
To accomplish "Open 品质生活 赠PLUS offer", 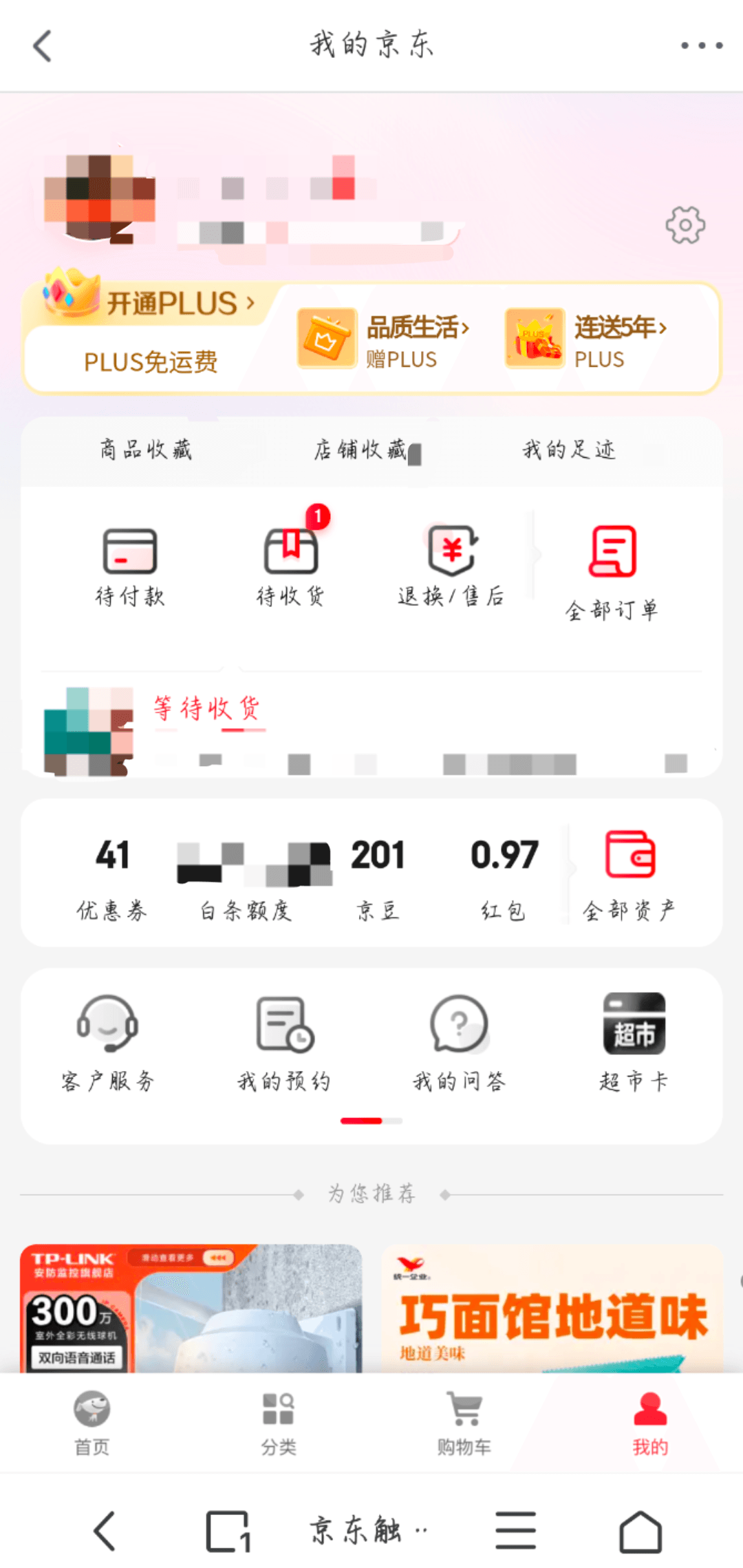I will (x=385, y=339).
